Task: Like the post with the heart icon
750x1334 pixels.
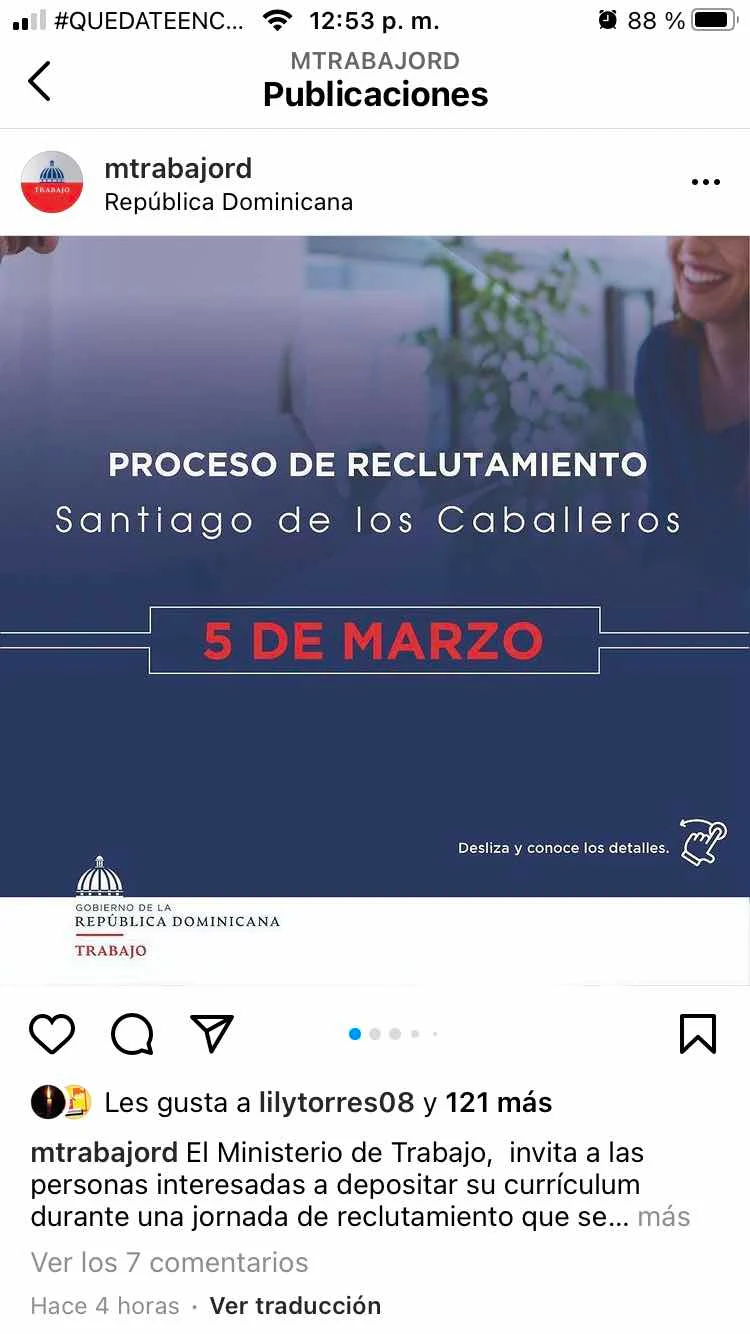Action: tap(52, 1034)
